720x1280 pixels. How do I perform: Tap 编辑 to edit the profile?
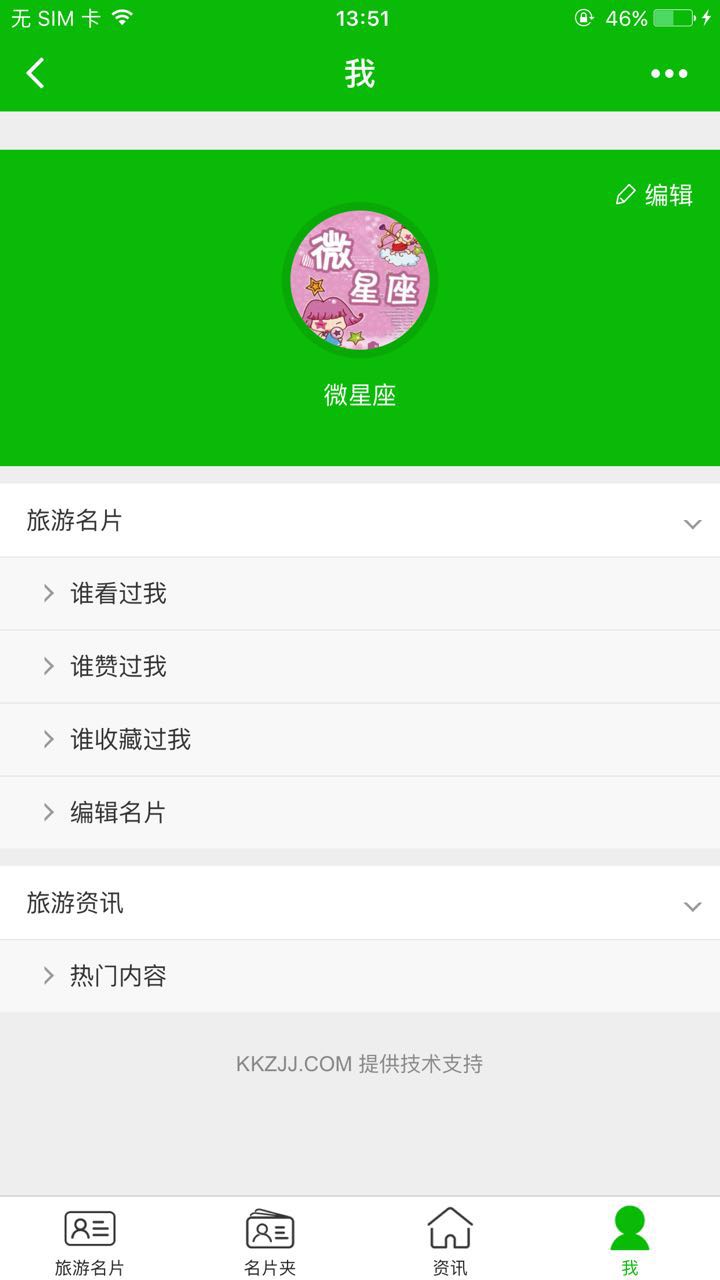tap(655, 195)
